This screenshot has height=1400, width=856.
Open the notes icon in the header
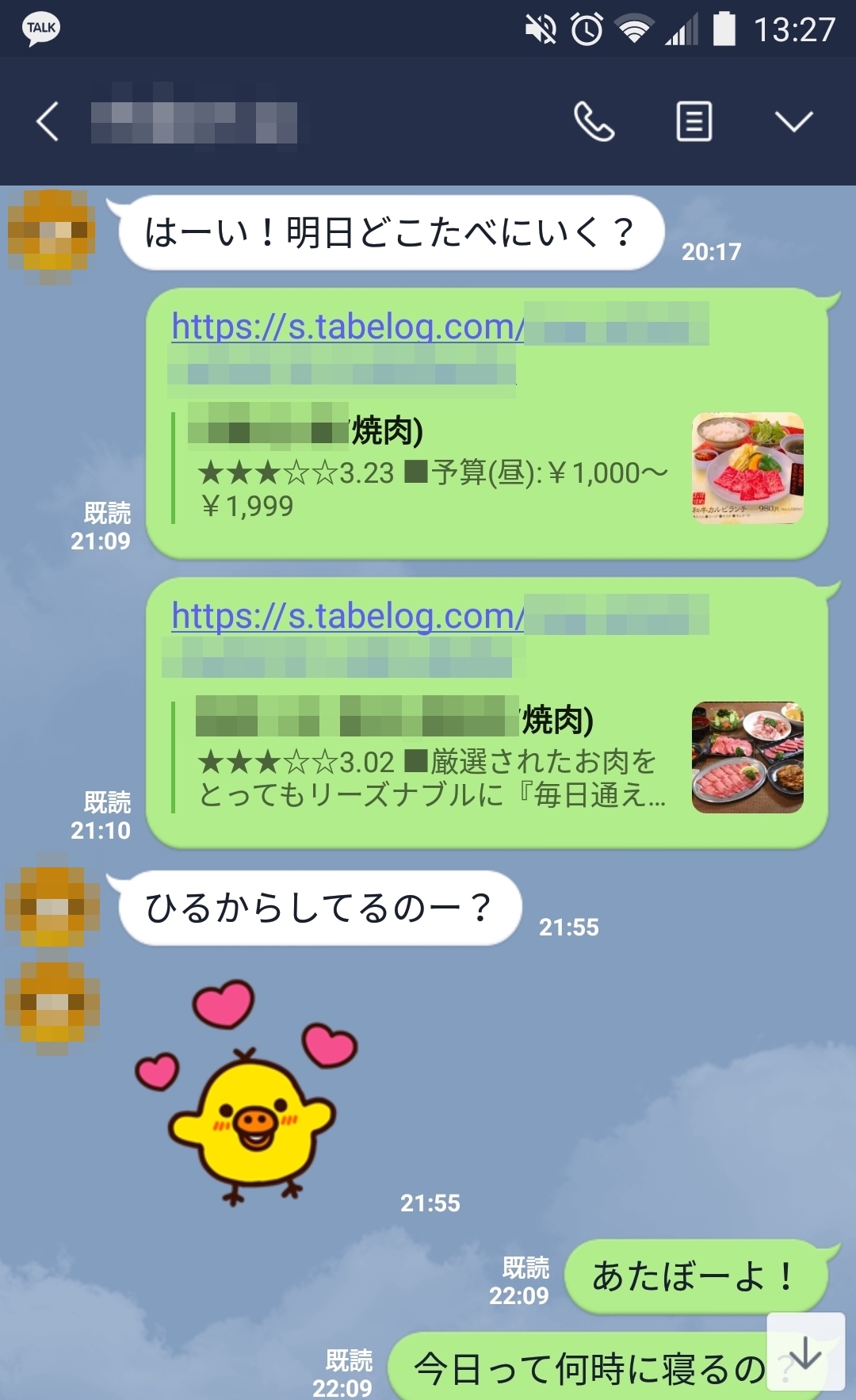click(694, 122)
